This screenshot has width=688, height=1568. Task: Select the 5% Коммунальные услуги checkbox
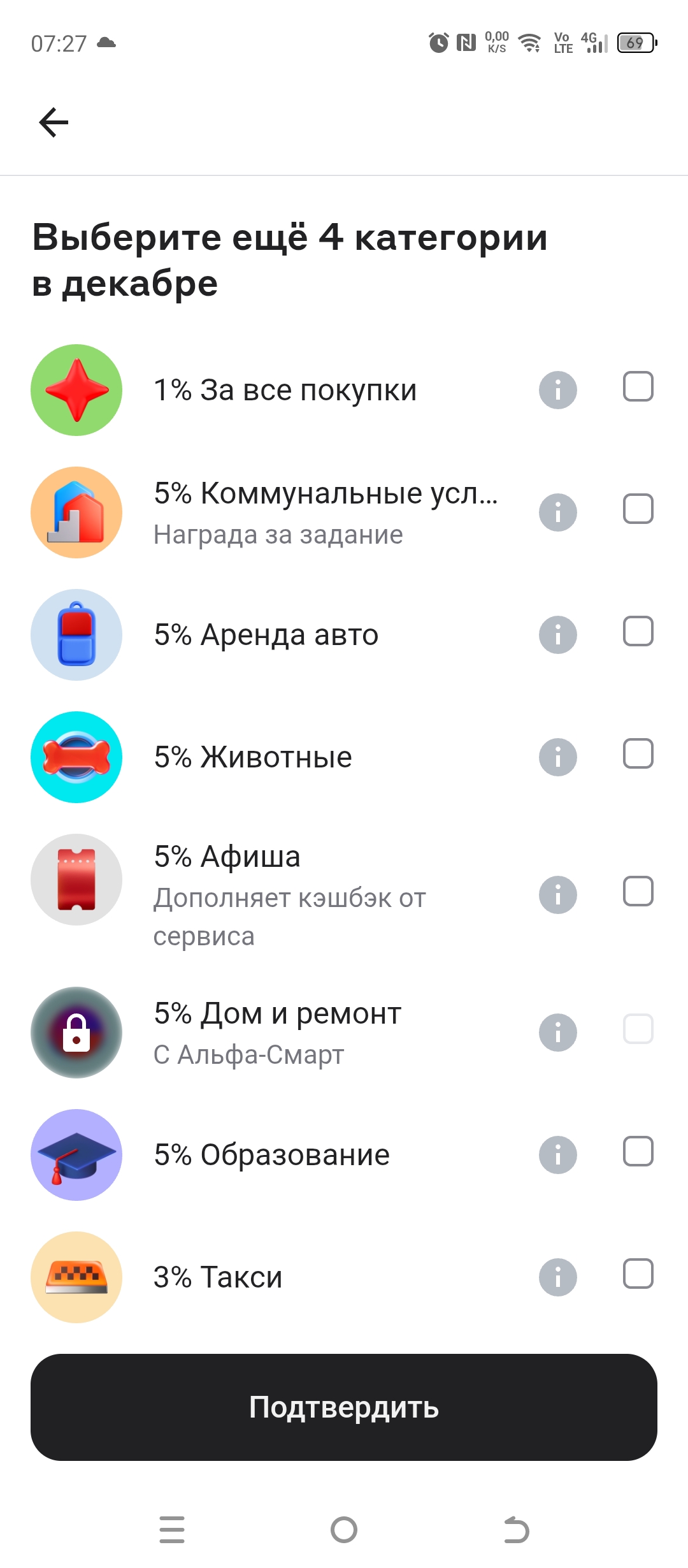pyautogui.click(x=638, y=509)
